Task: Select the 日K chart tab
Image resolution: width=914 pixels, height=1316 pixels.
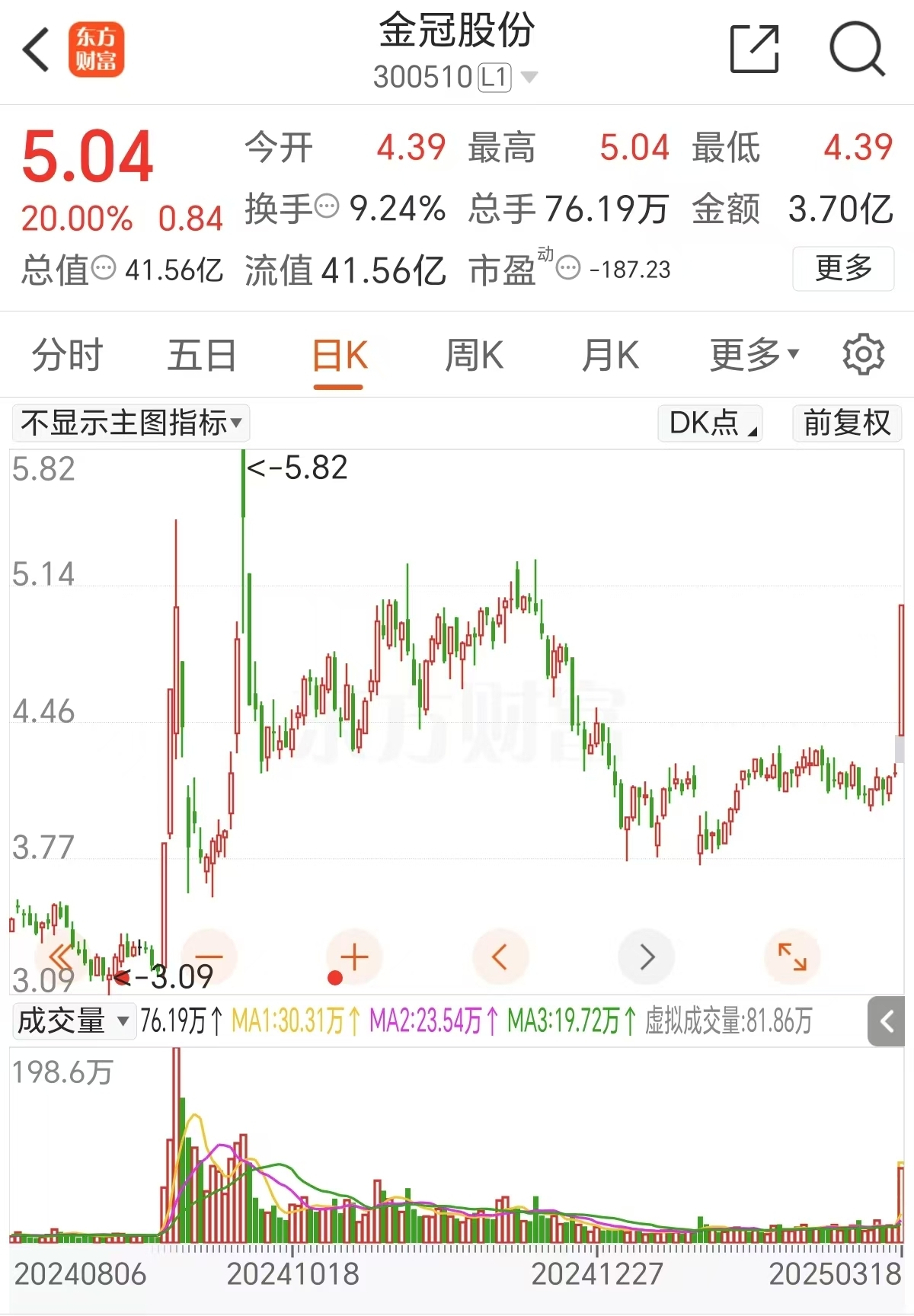Action: pos(339,356)
